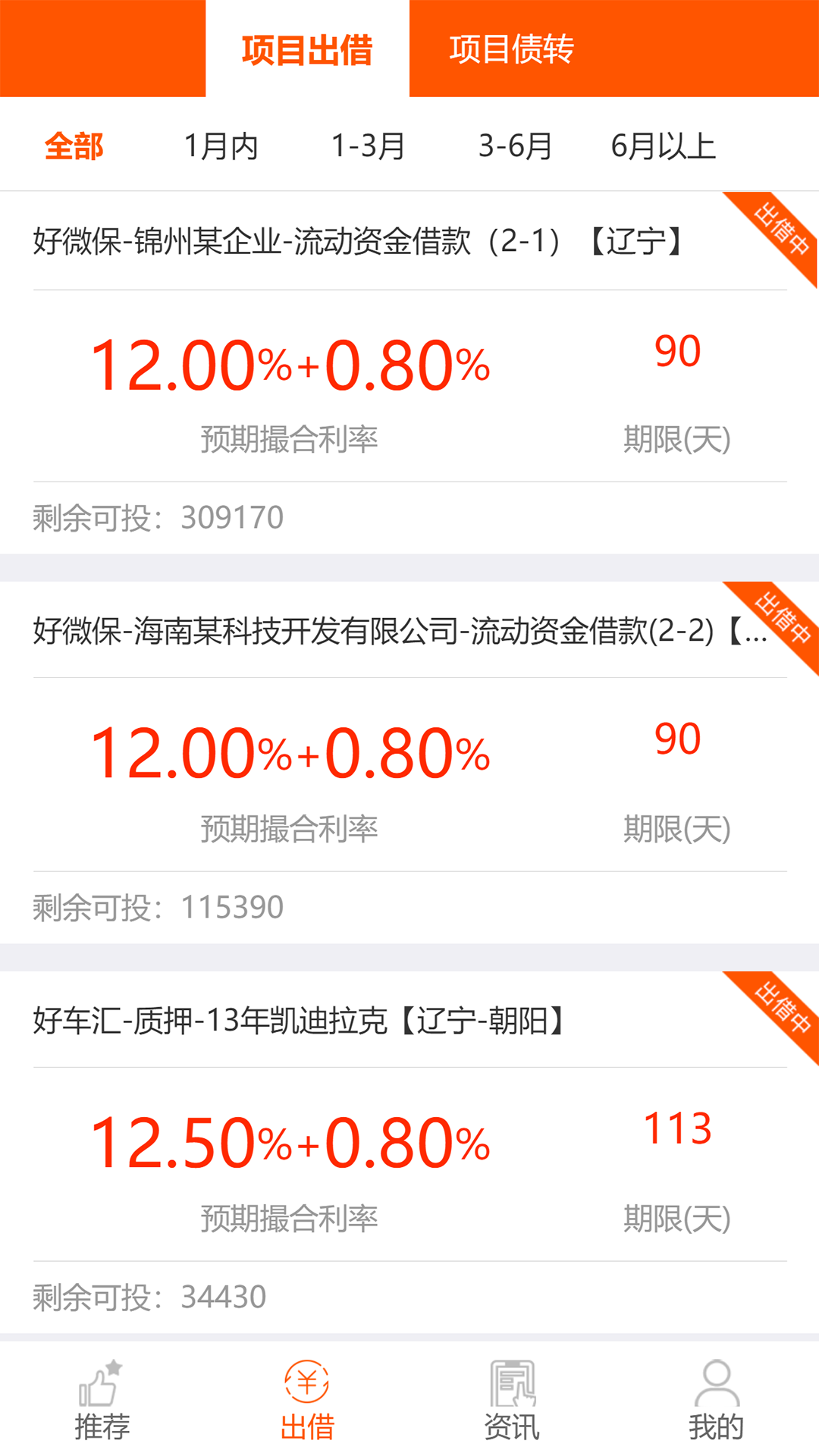Screen dimensions: 819x1456
Task: Open 好车汇-质押-13年凯迪拉克 loan project
Action: pos(299,1021)
